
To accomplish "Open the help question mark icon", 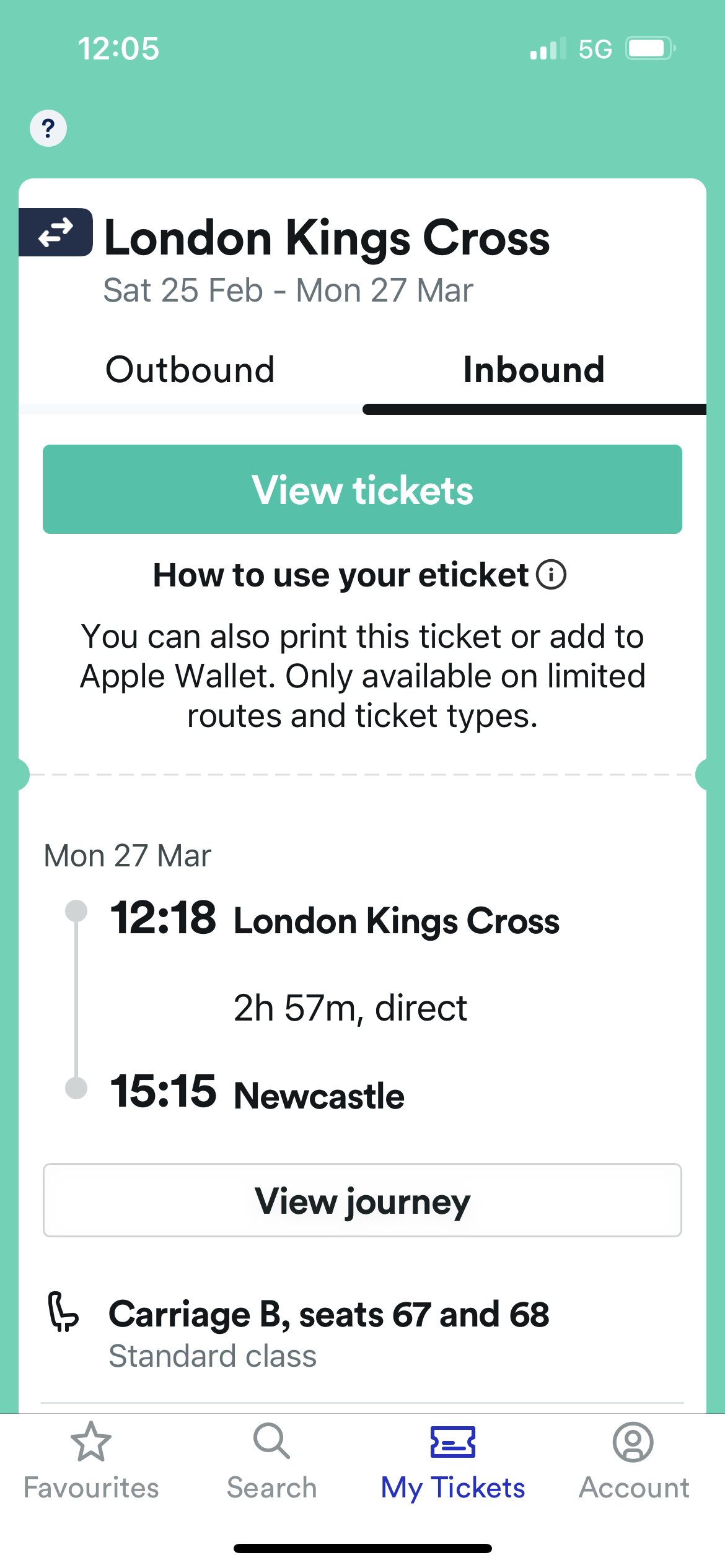I will [x=48, y=128].
